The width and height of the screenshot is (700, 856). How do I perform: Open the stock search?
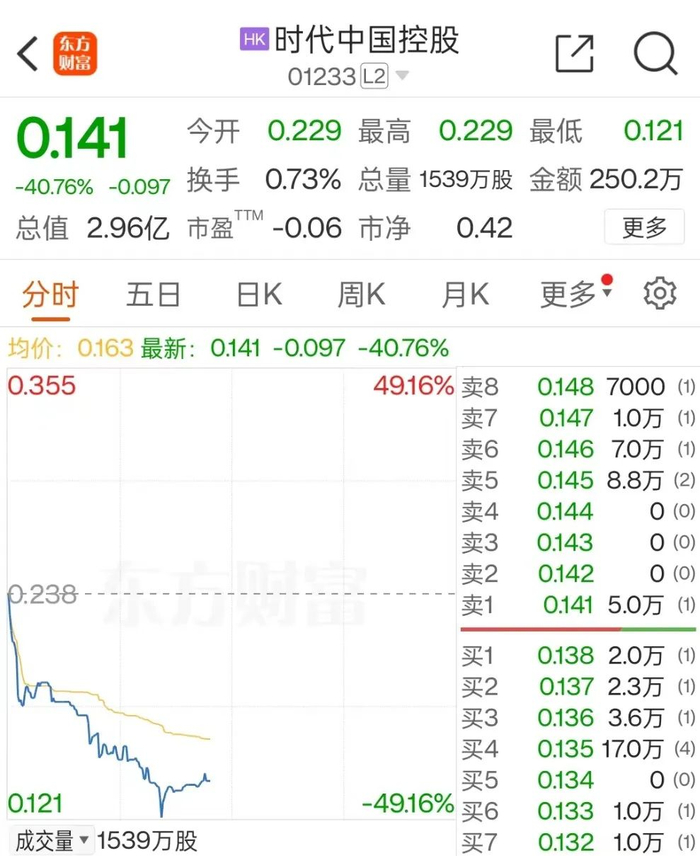click(655, 53)
